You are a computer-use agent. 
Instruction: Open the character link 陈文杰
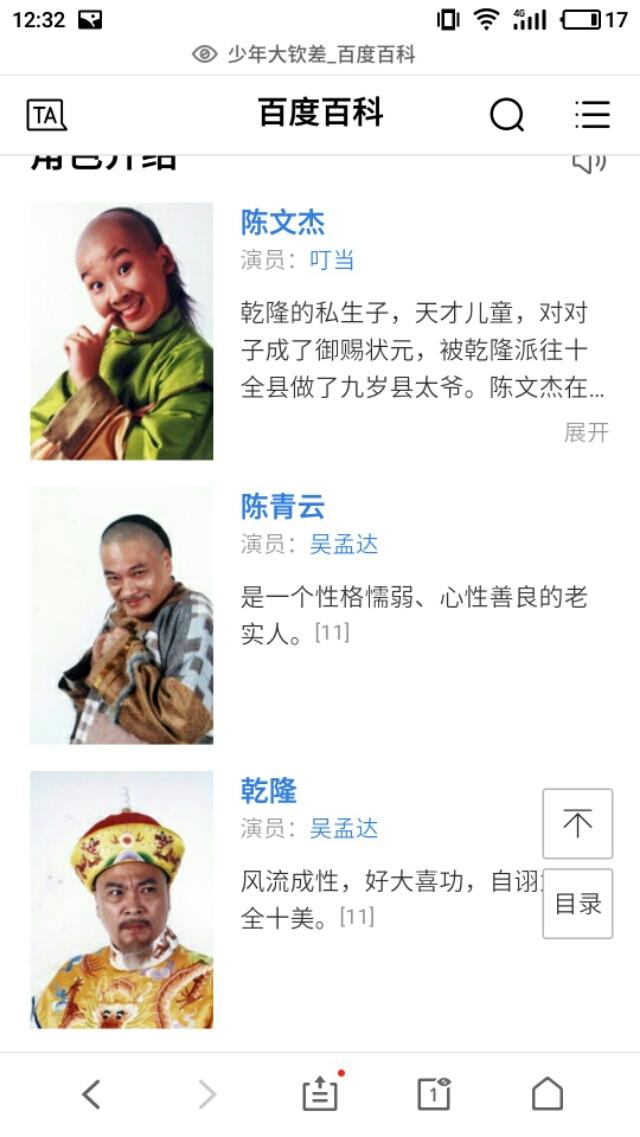[283, 222]
